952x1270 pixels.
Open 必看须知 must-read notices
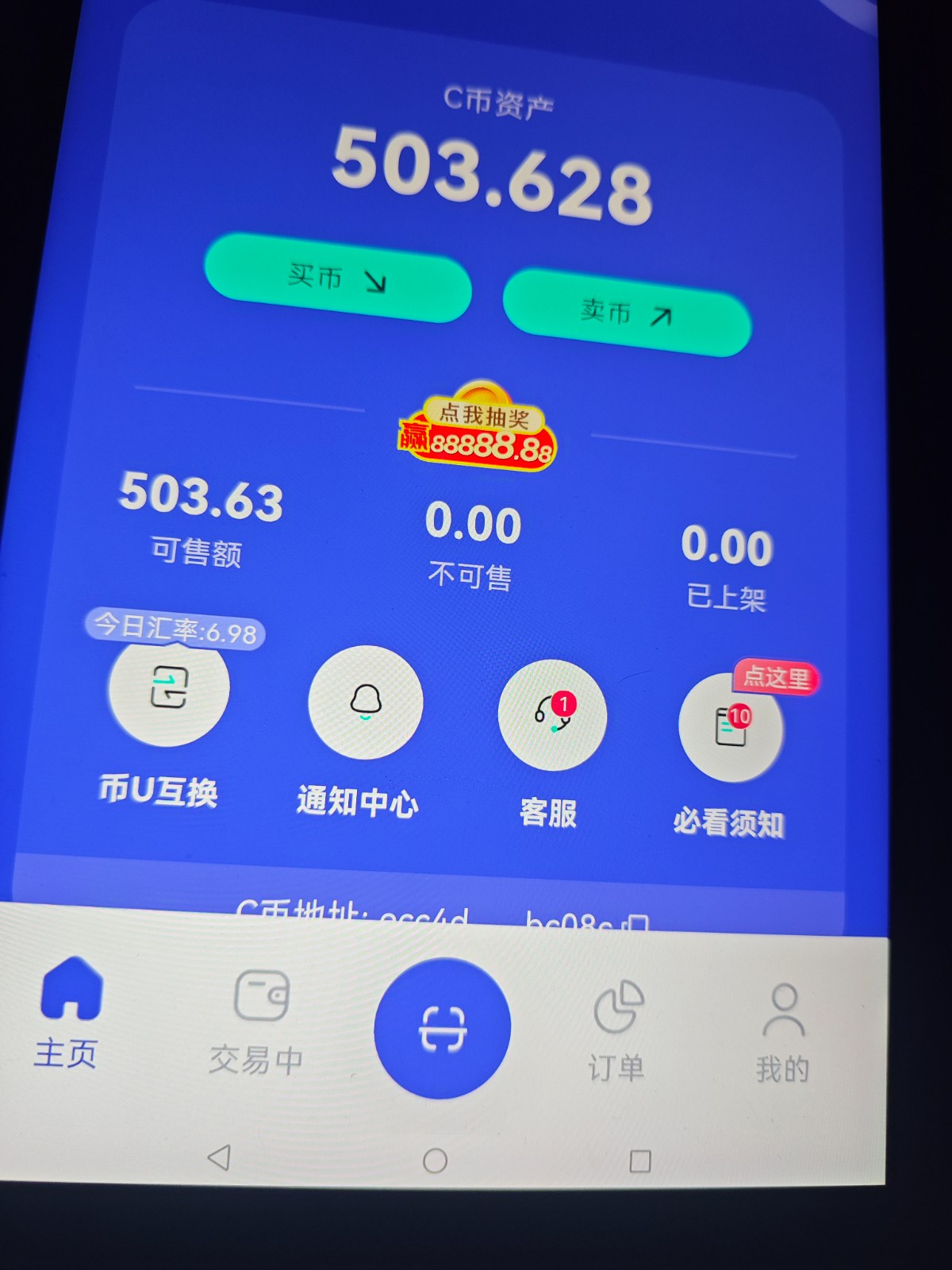point(731,726)
